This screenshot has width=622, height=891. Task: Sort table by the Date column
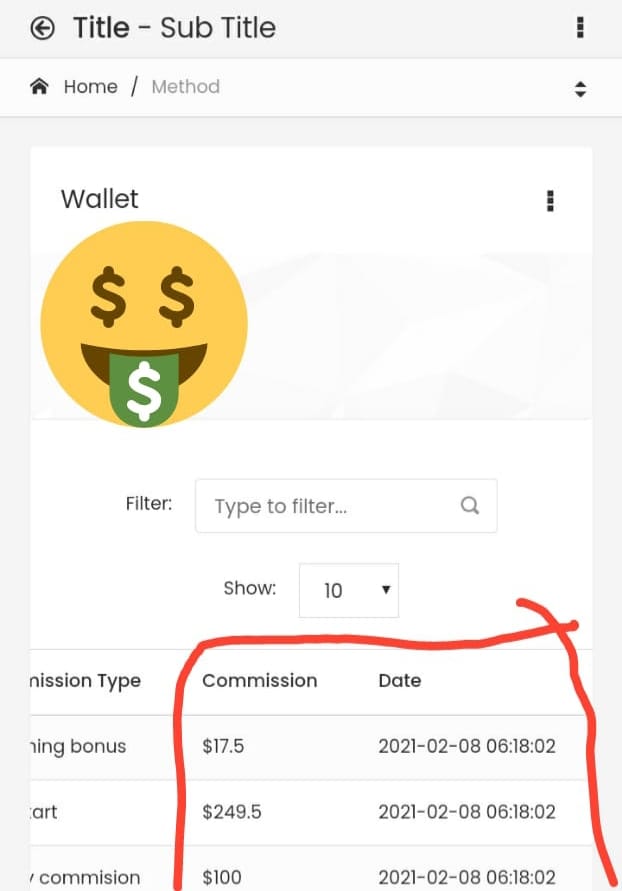click(400, 681)
